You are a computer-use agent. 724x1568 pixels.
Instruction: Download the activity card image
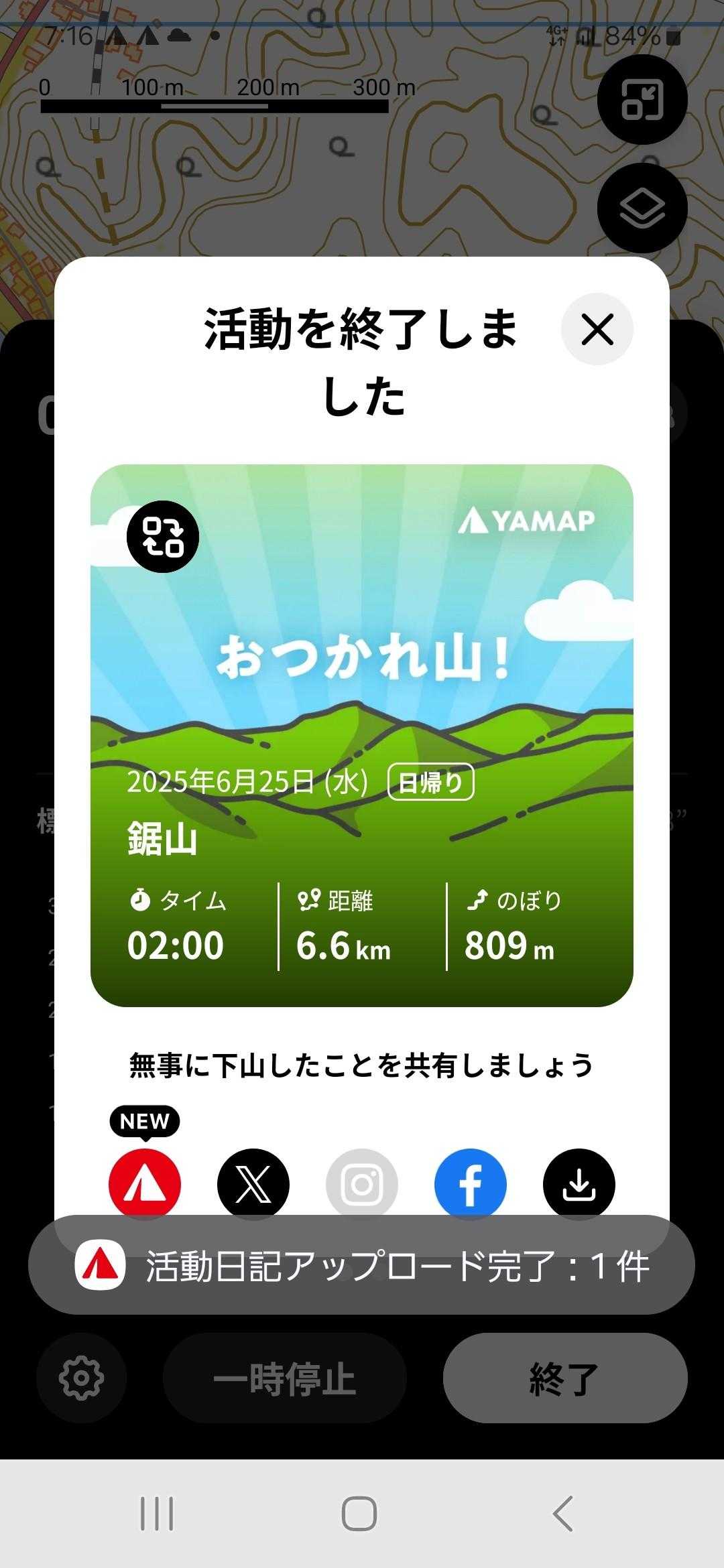tap(579, 1184)
